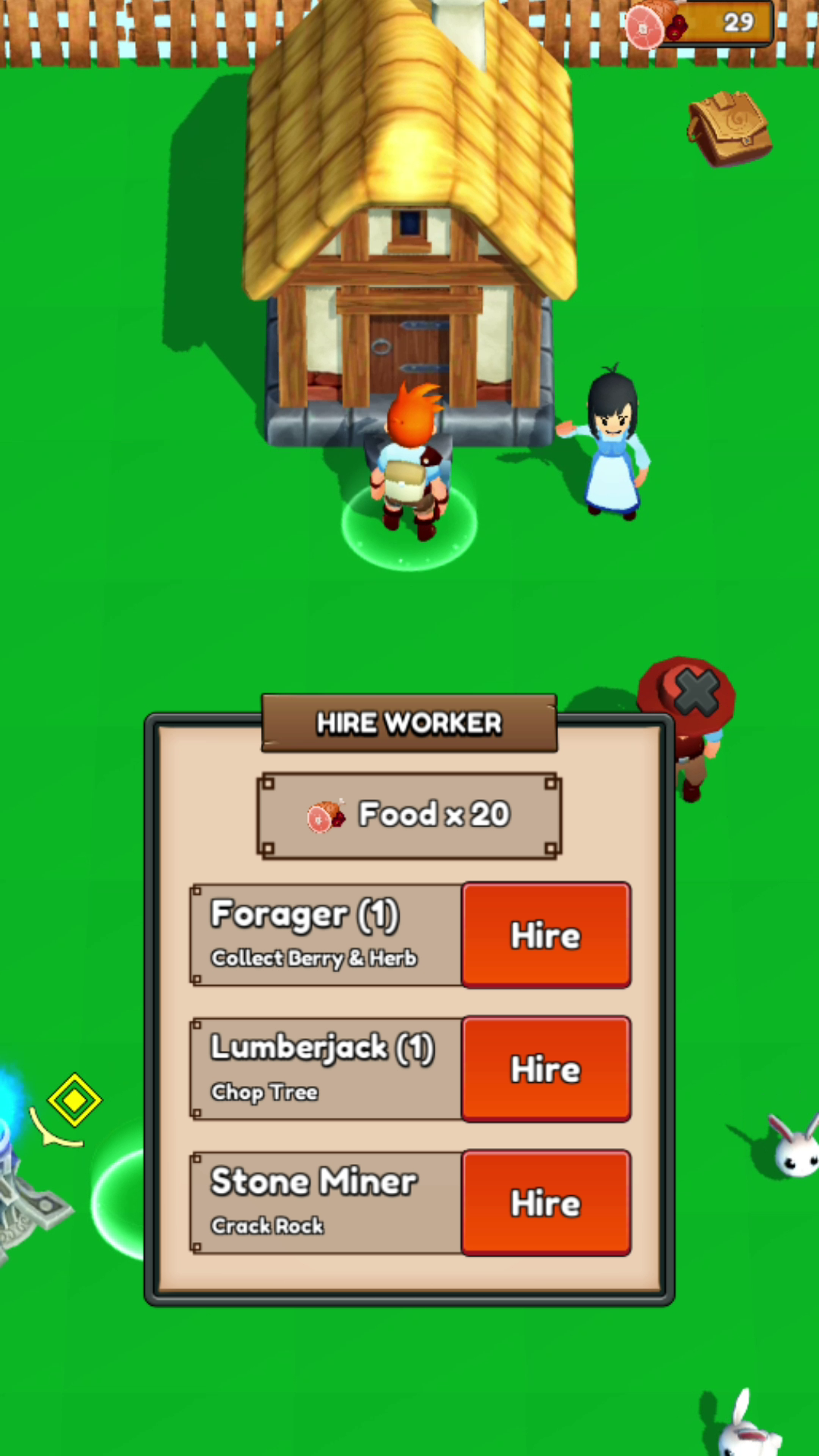Hire a Forager worker

pyautogui.click(x=546, y=934)
